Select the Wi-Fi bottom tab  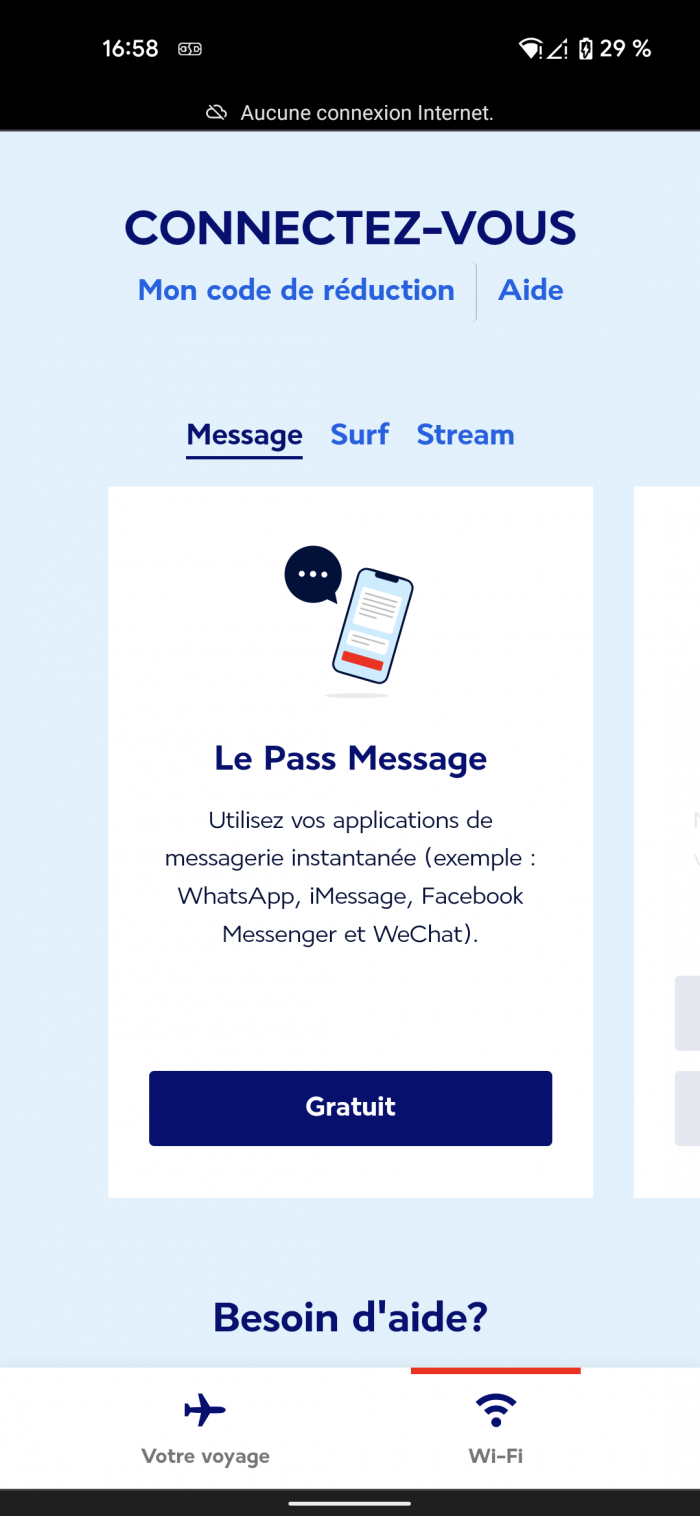click(495, 1429)
